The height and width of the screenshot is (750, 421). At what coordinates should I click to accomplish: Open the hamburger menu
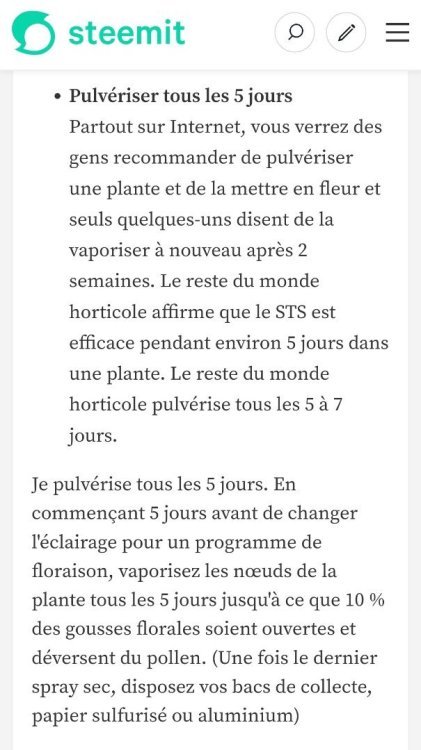(x=398, y=33)
